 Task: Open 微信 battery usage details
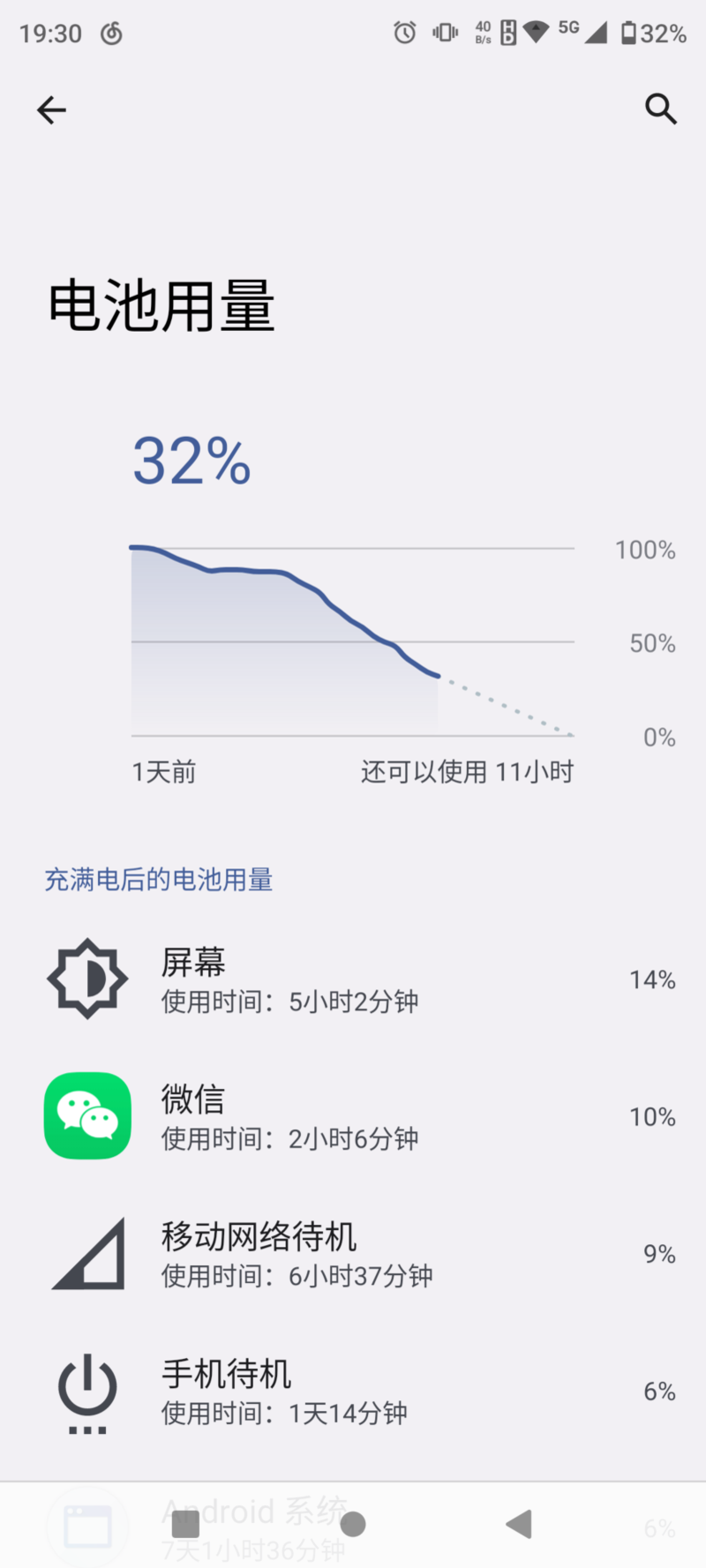(x=353, y=1116)
